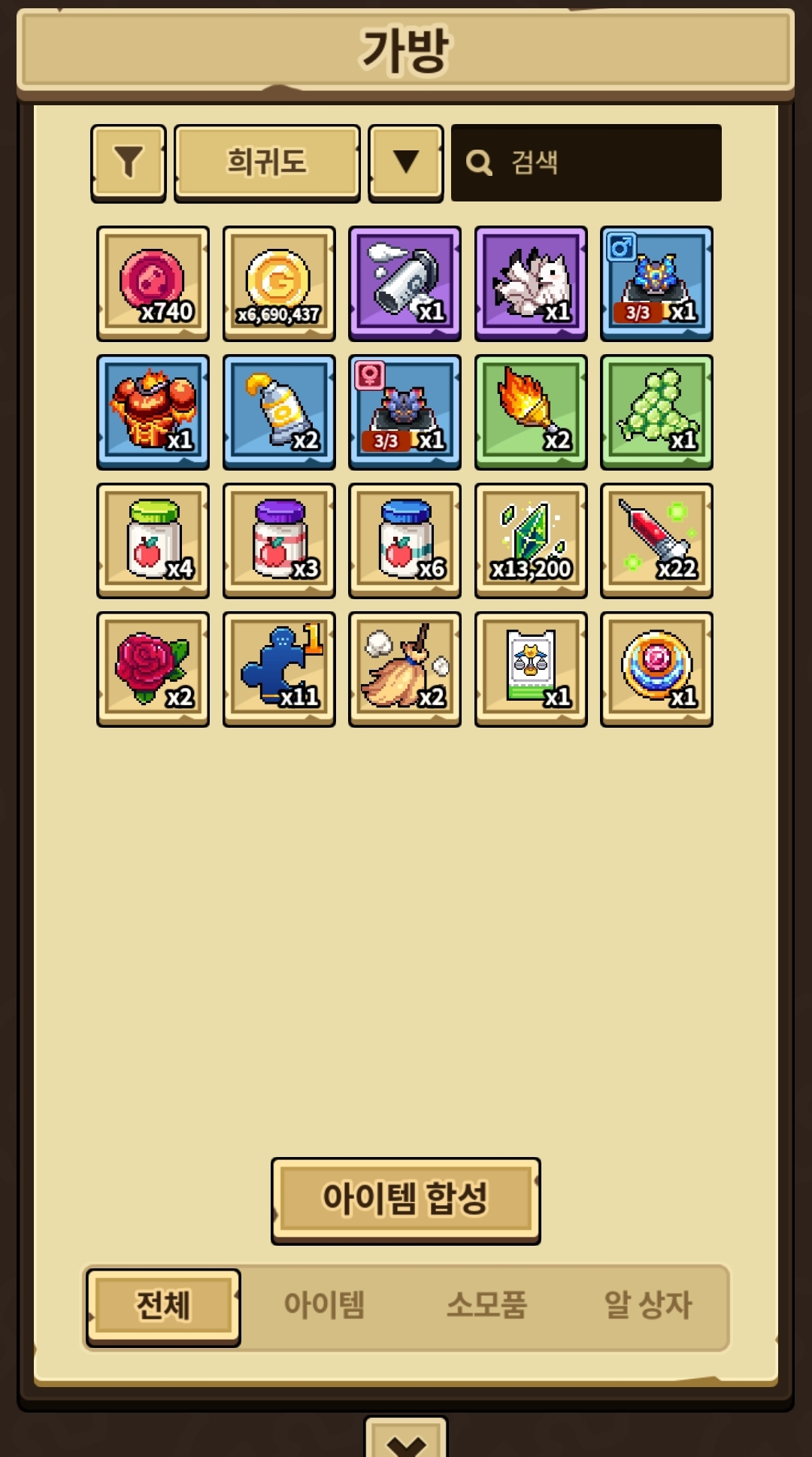
Task: Select the red fire armor item
Action: click(x=153, y=413)
